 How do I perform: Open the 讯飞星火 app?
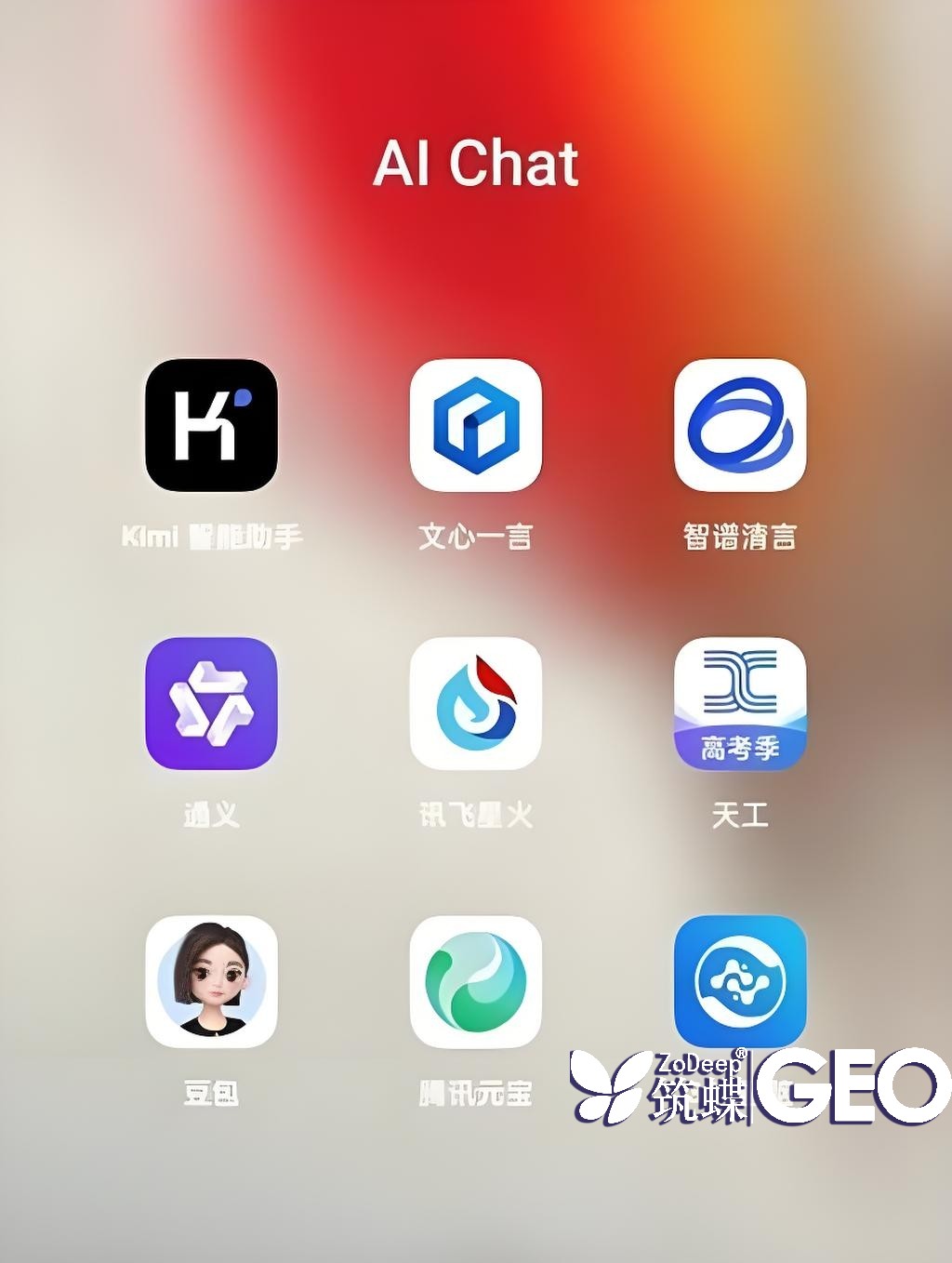point(475,703)
